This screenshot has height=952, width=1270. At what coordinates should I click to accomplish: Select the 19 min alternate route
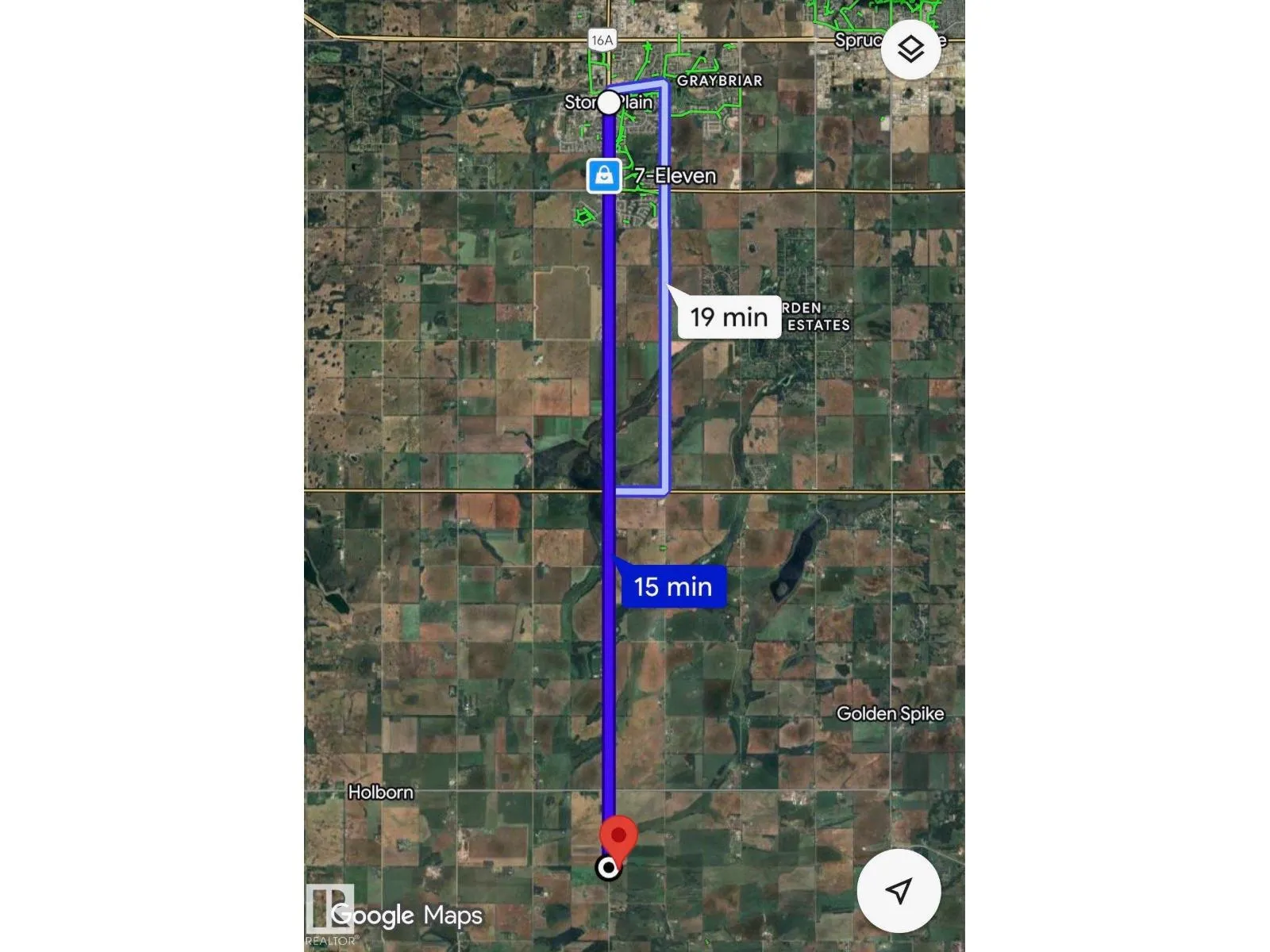[x=729, y=317]
